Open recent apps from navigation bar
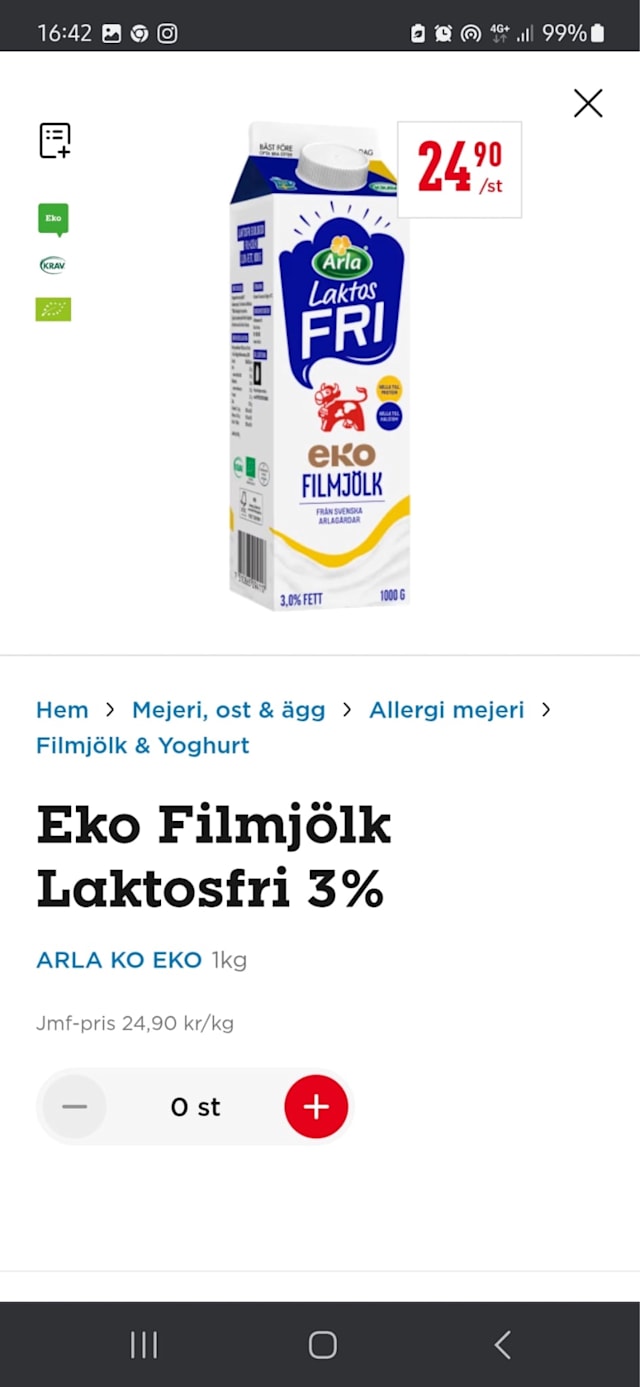This screenshot has width=640, height=1387. point(144,1345)
